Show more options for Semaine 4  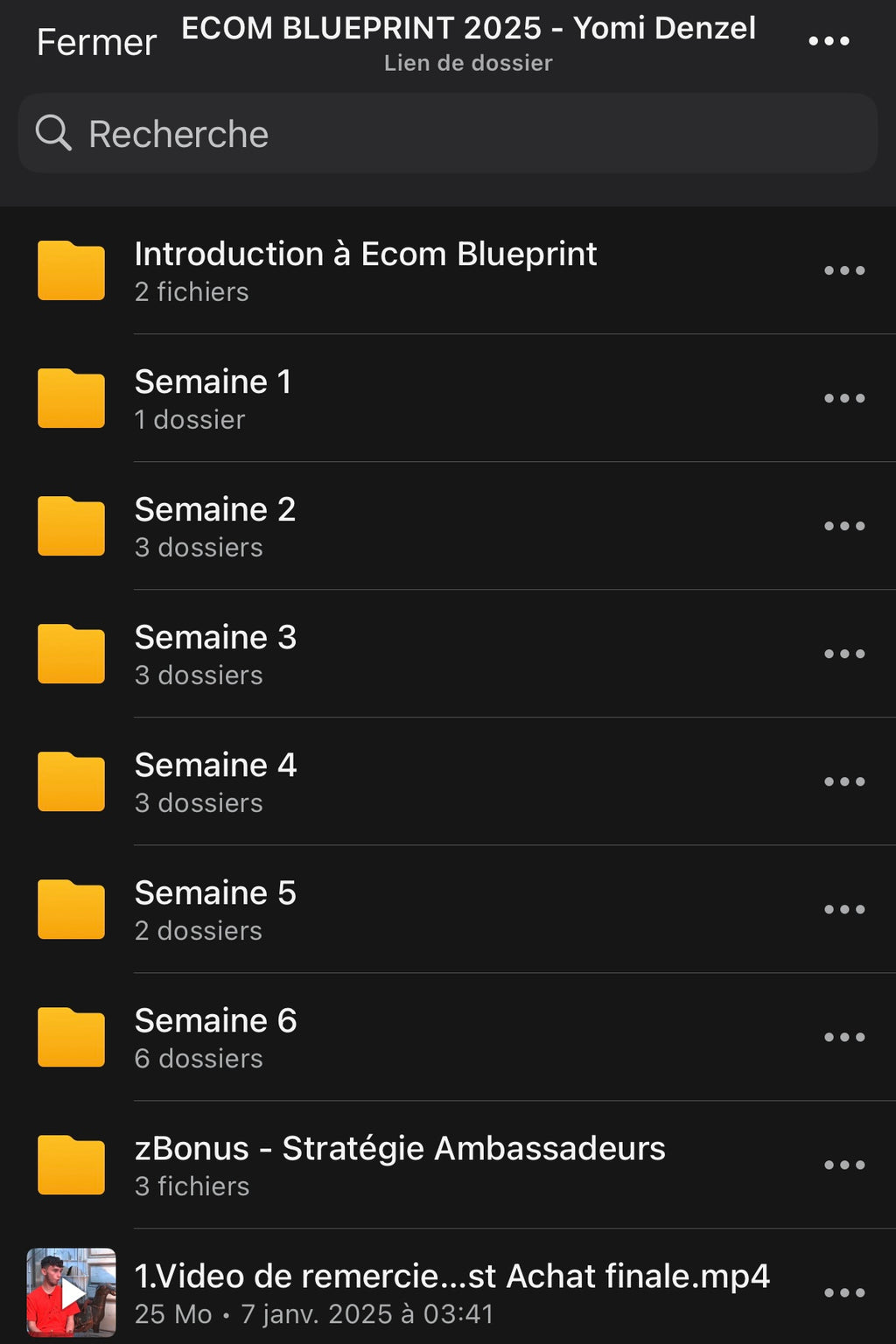tap(844, 781)
